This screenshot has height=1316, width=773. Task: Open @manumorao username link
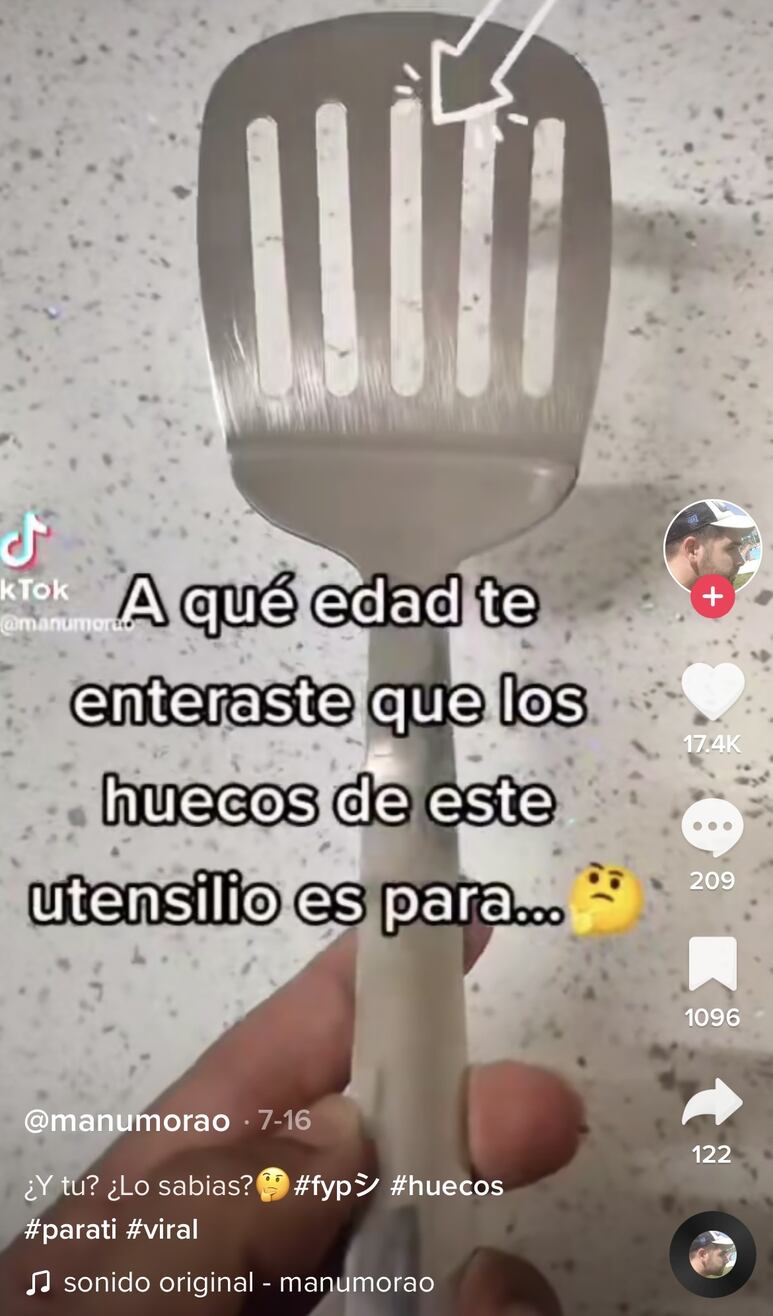(127, 1121)
